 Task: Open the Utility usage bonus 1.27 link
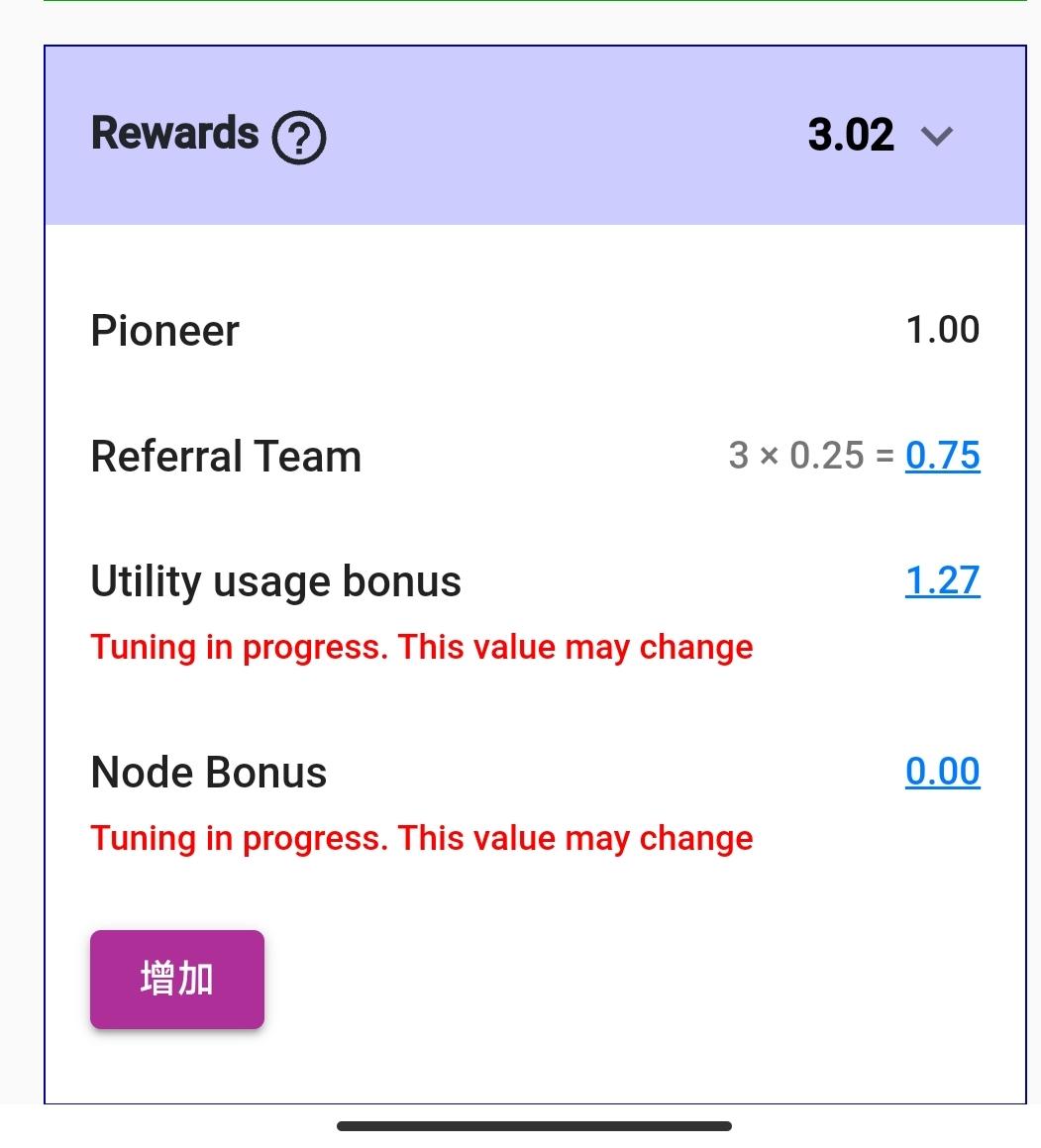point(942,580)
